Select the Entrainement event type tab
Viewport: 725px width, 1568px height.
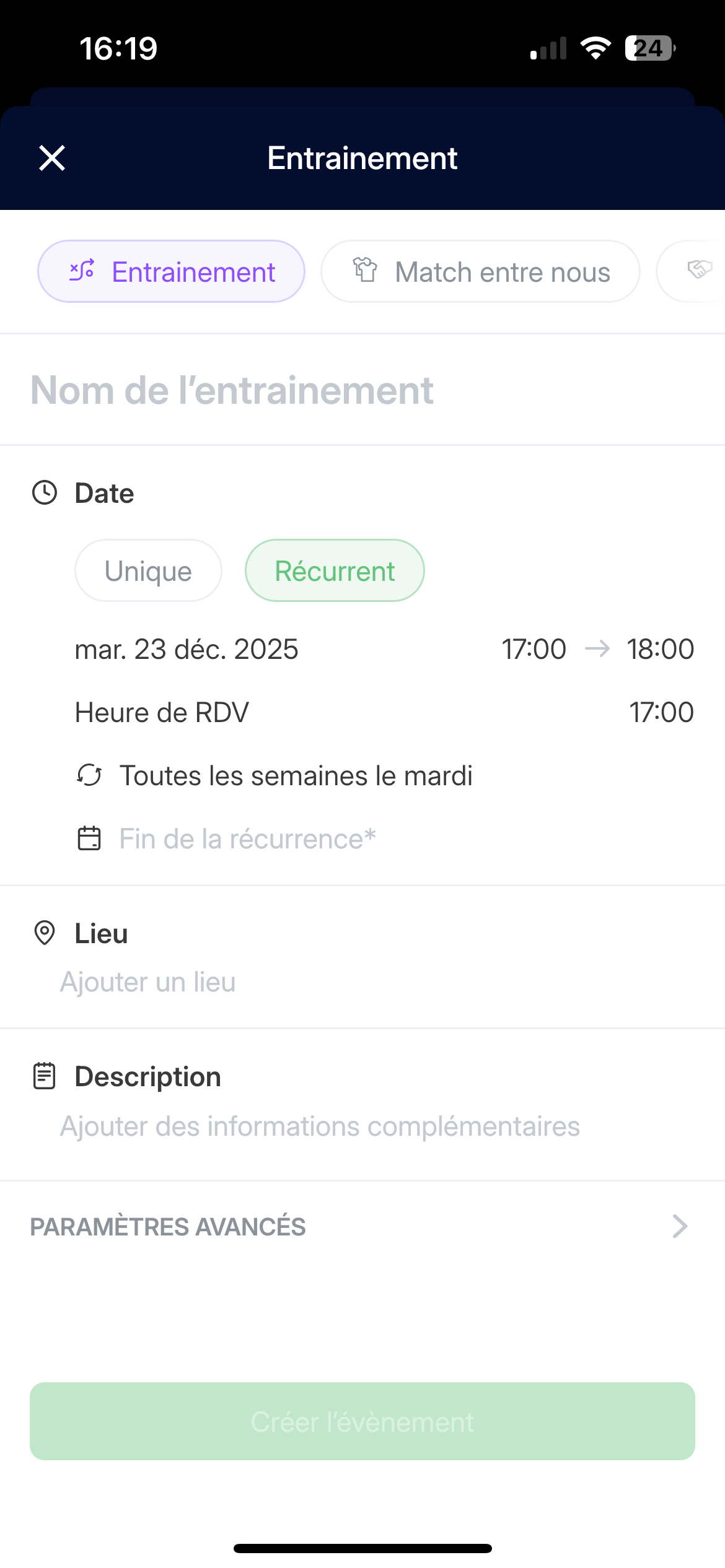(x=171, y=271)
